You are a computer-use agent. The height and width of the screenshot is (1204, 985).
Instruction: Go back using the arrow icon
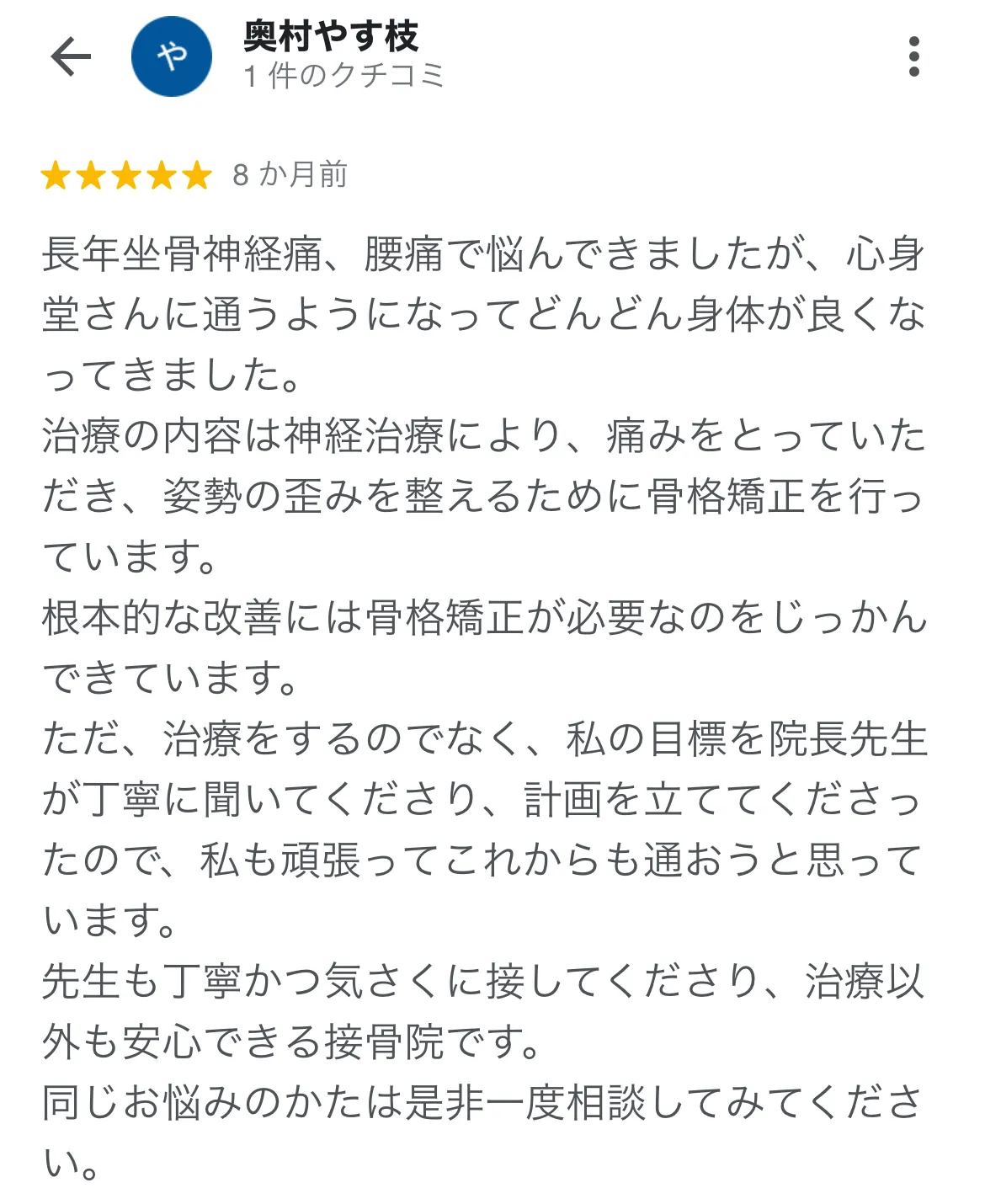pos(71,57)
